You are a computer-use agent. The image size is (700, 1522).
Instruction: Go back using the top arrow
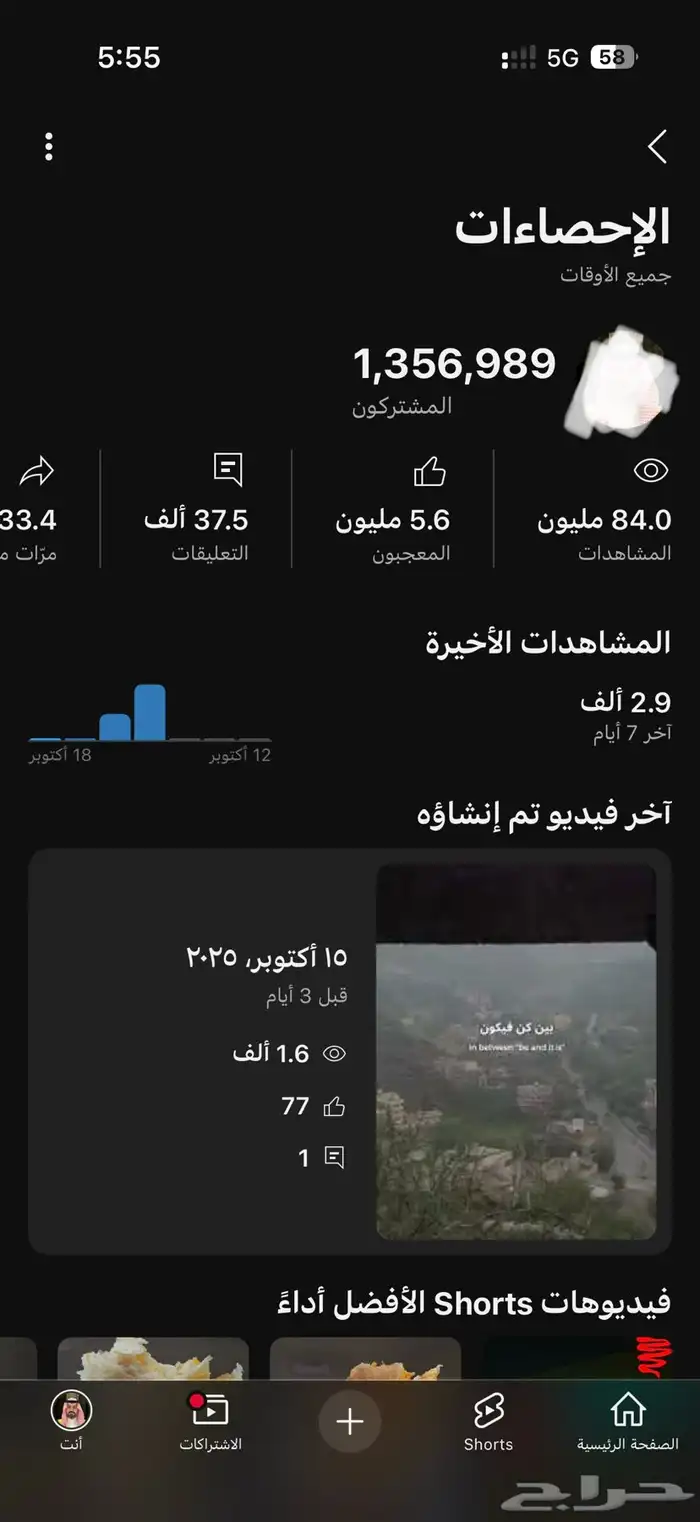tap(656, 148)
